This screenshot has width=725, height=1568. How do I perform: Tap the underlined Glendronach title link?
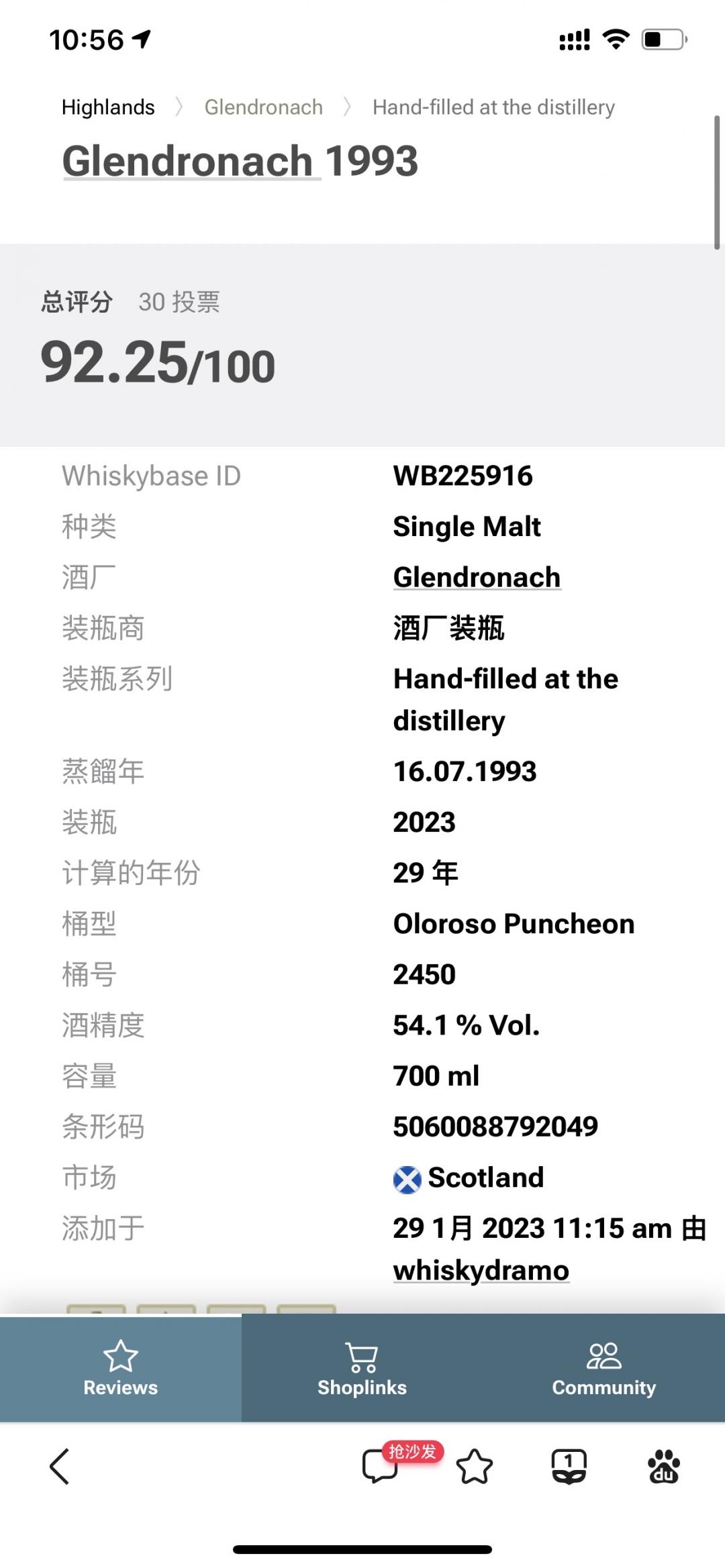(x=191, y=162)
